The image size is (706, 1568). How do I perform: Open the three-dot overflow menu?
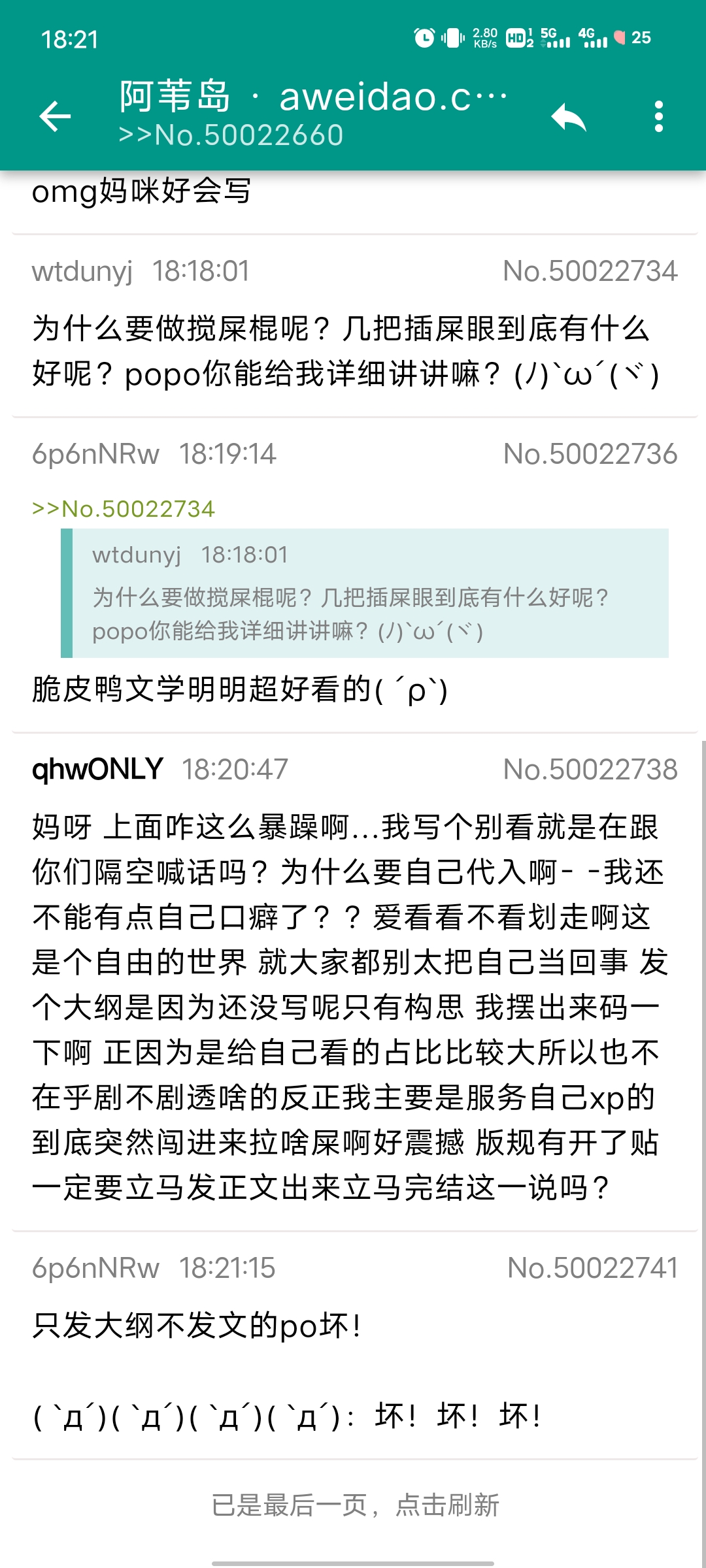658,117
